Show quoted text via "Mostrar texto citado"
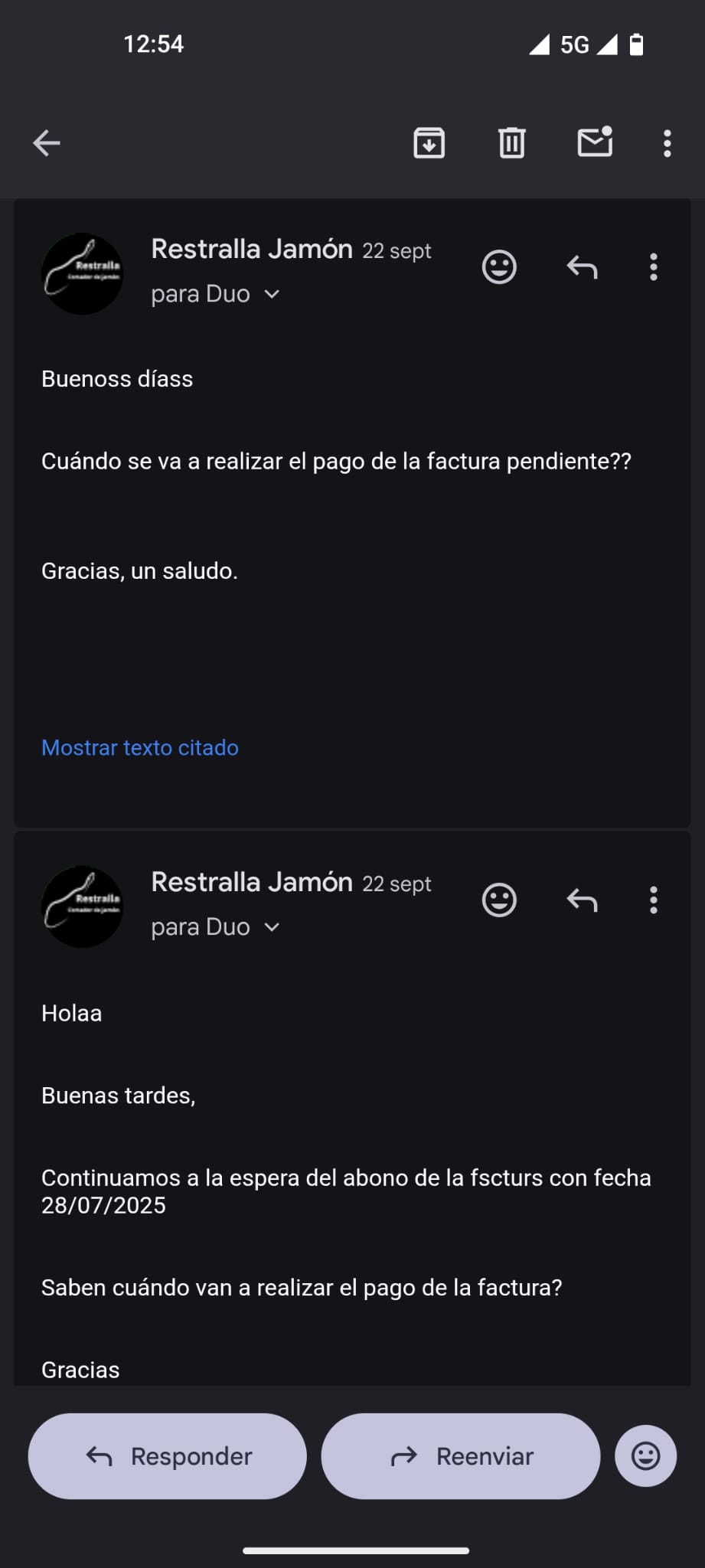 (x=140, y=747)
